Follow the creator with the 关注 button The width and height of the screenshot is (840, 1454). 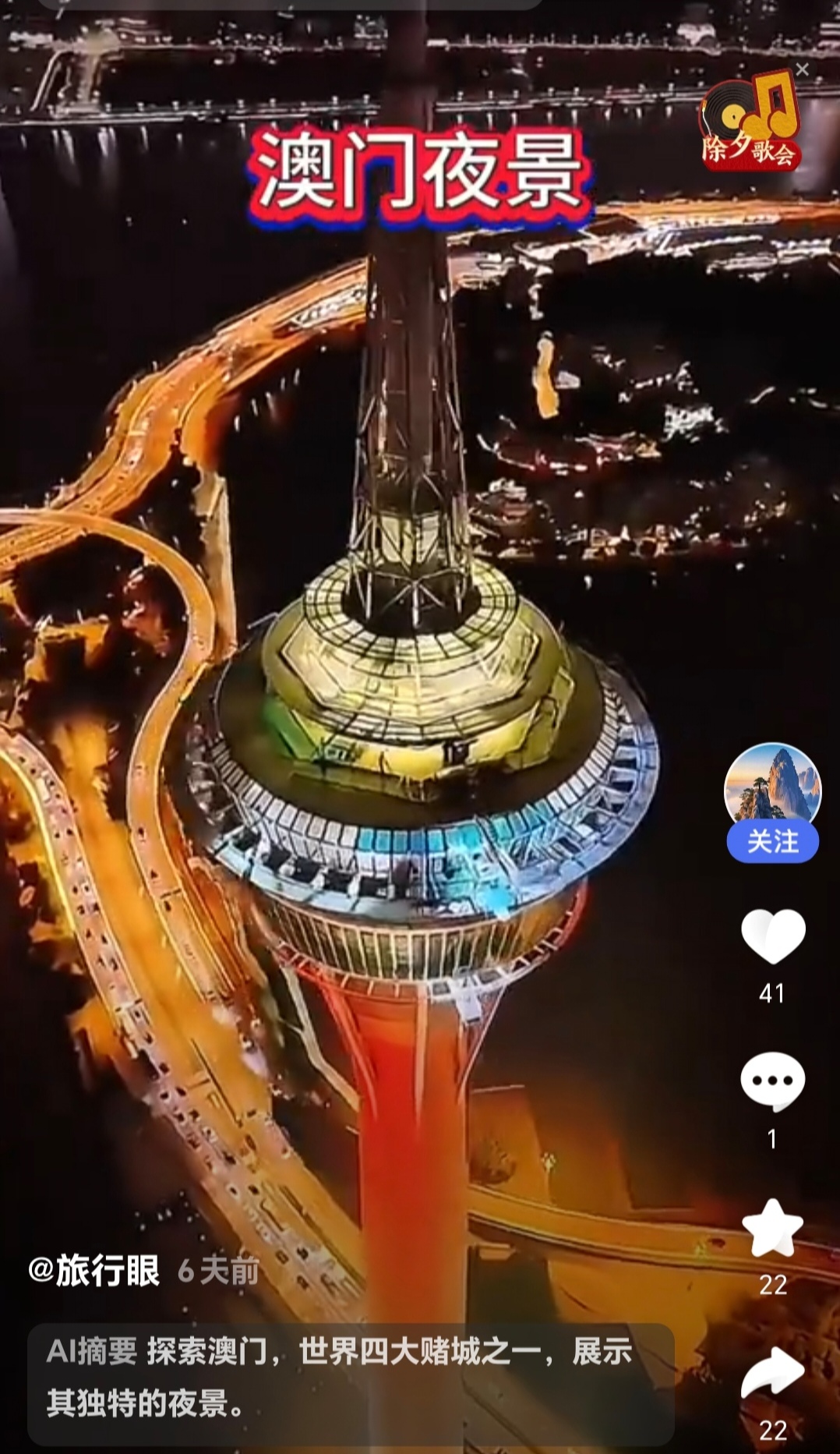772,842
